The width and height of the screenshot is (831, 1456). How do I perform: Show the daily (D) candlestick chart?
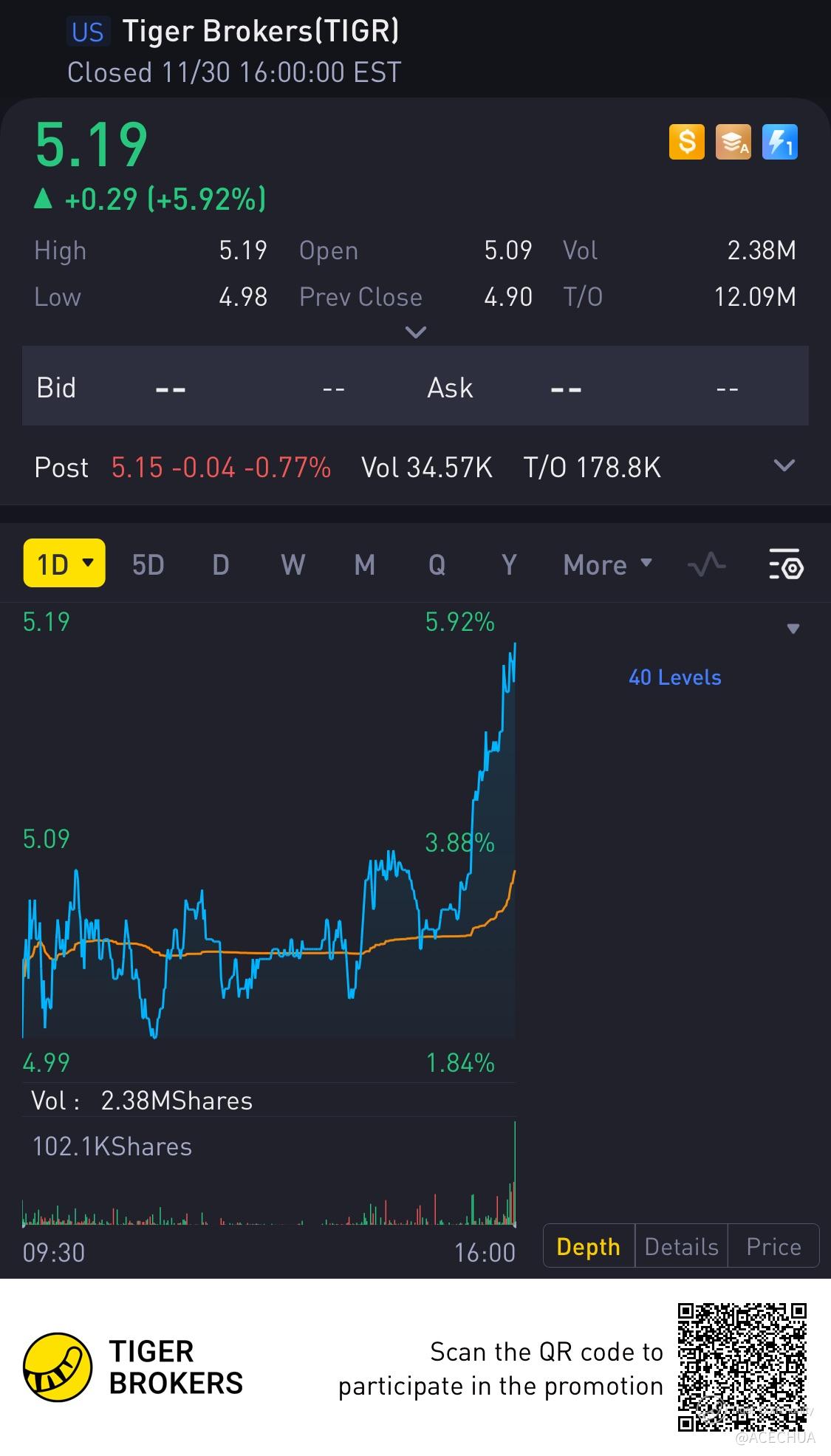pos(220,565)
